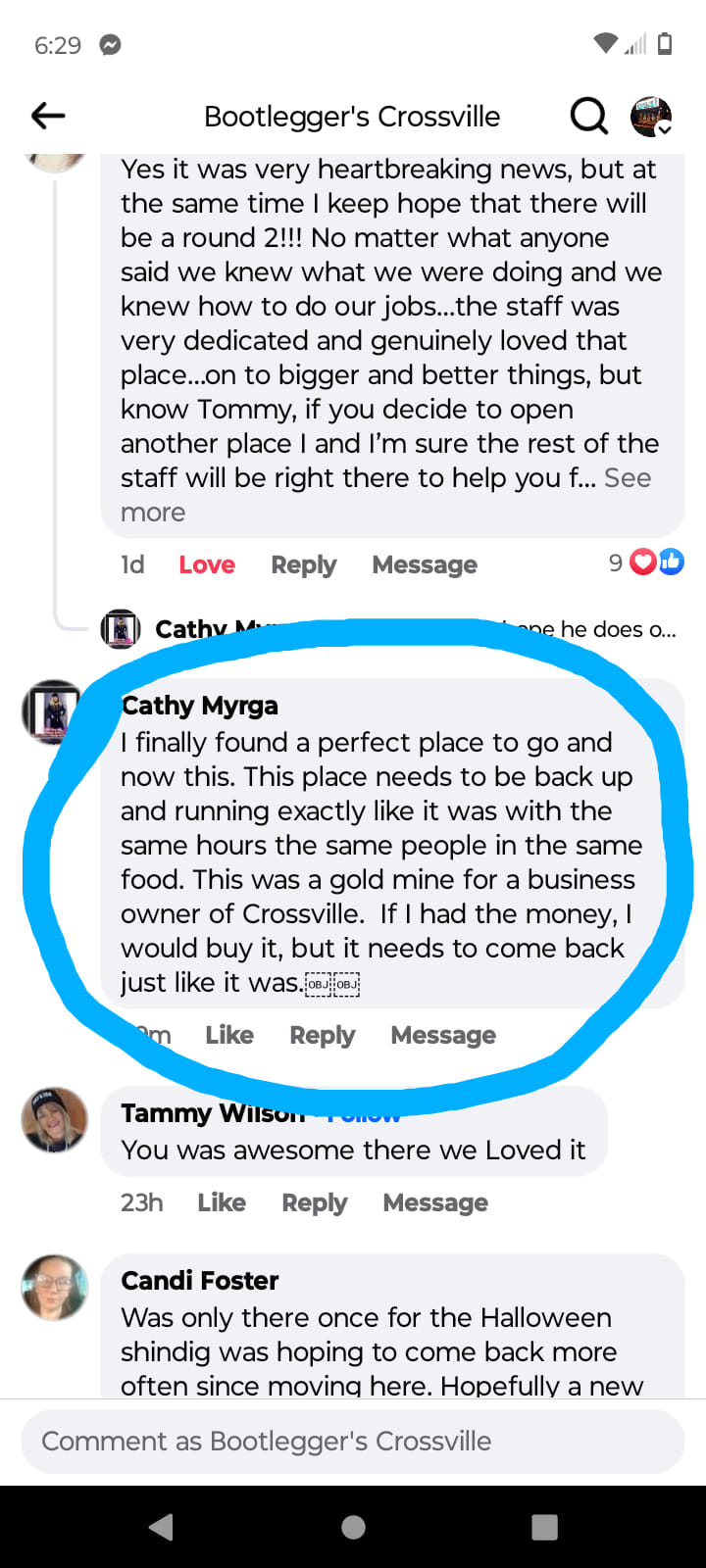
Task: Message Tammy Wilson
Action: tap(435, 1202)
